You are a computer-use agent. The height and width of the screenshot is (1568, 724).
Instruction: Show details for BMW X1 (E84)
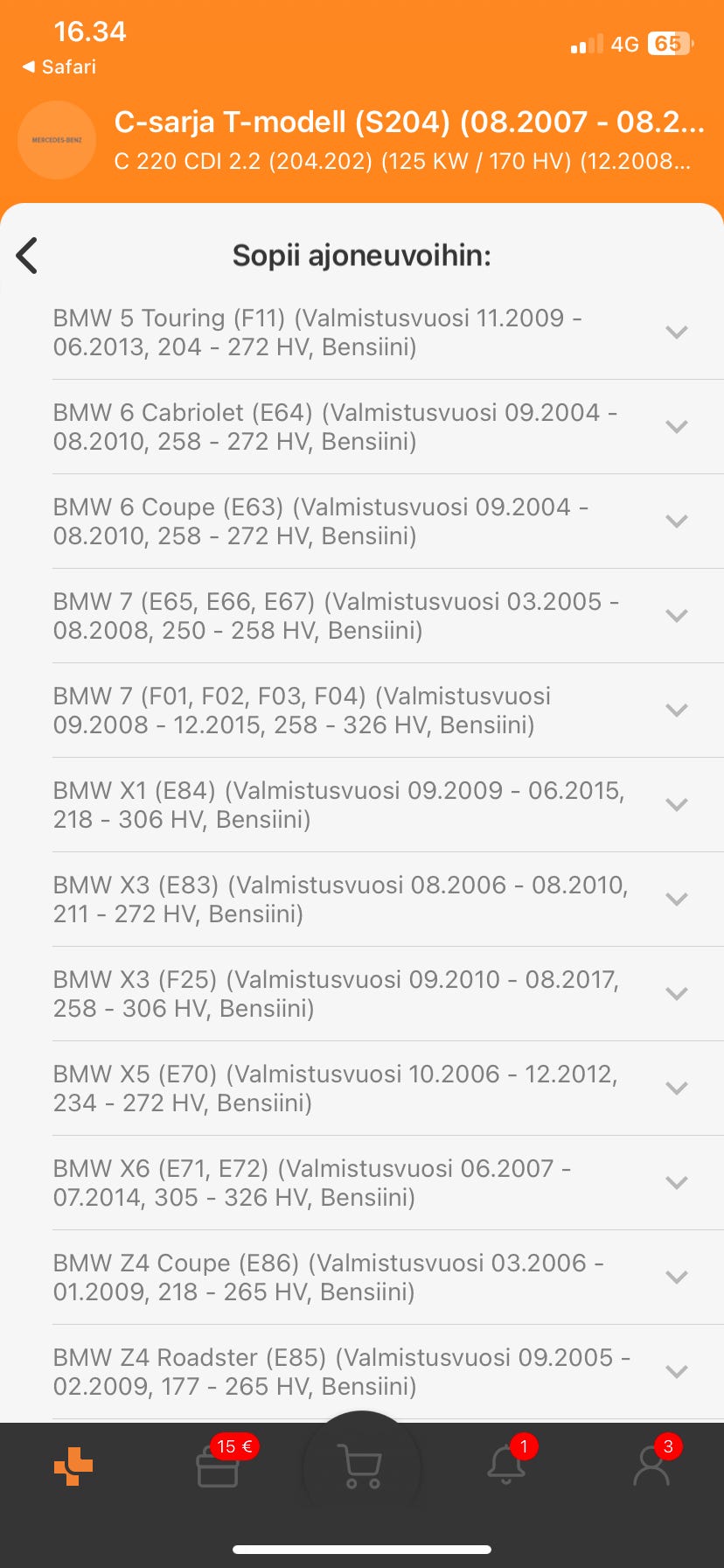676,805
